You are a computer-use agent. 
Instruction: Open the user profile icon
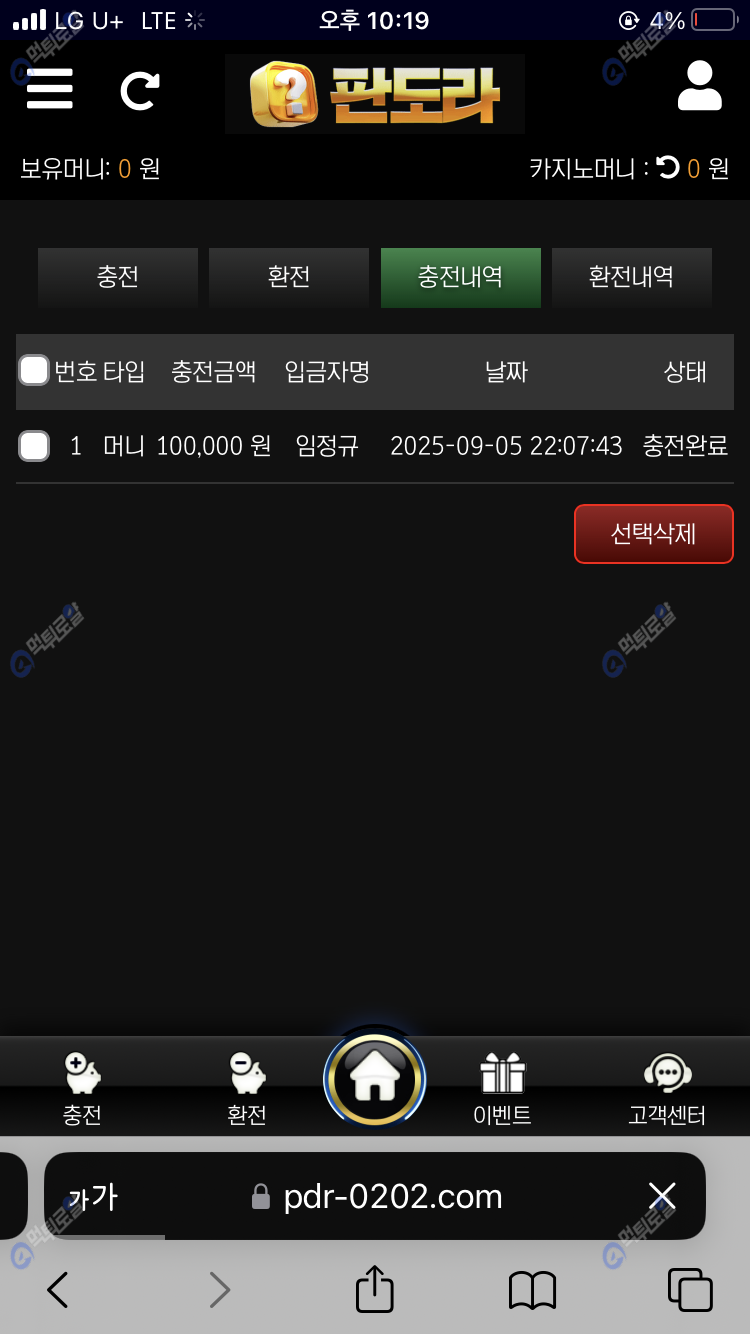699,87
